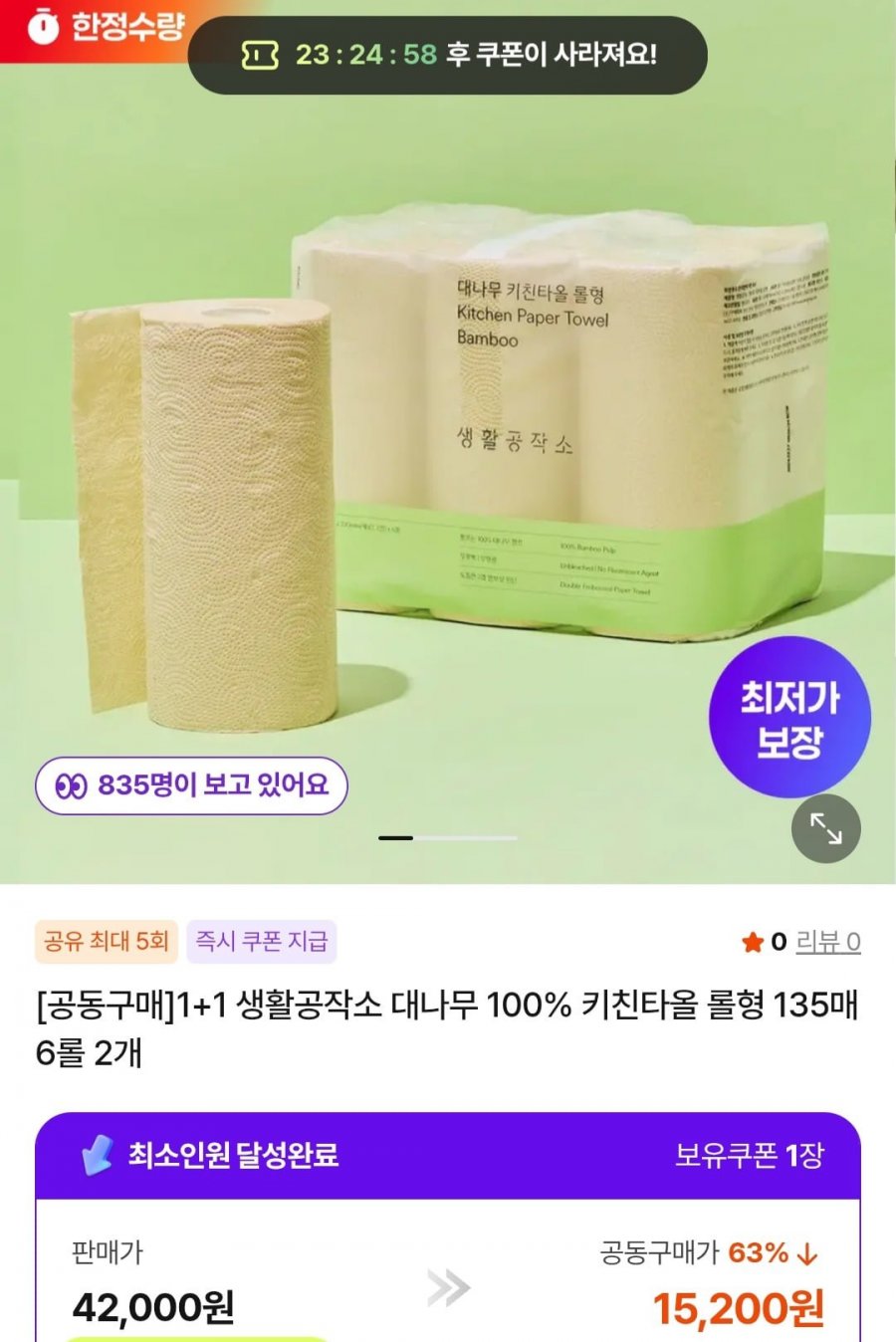Open the 리뷰 0 reviews link
Screen dimensions: 896x1342
pos(827,942)
